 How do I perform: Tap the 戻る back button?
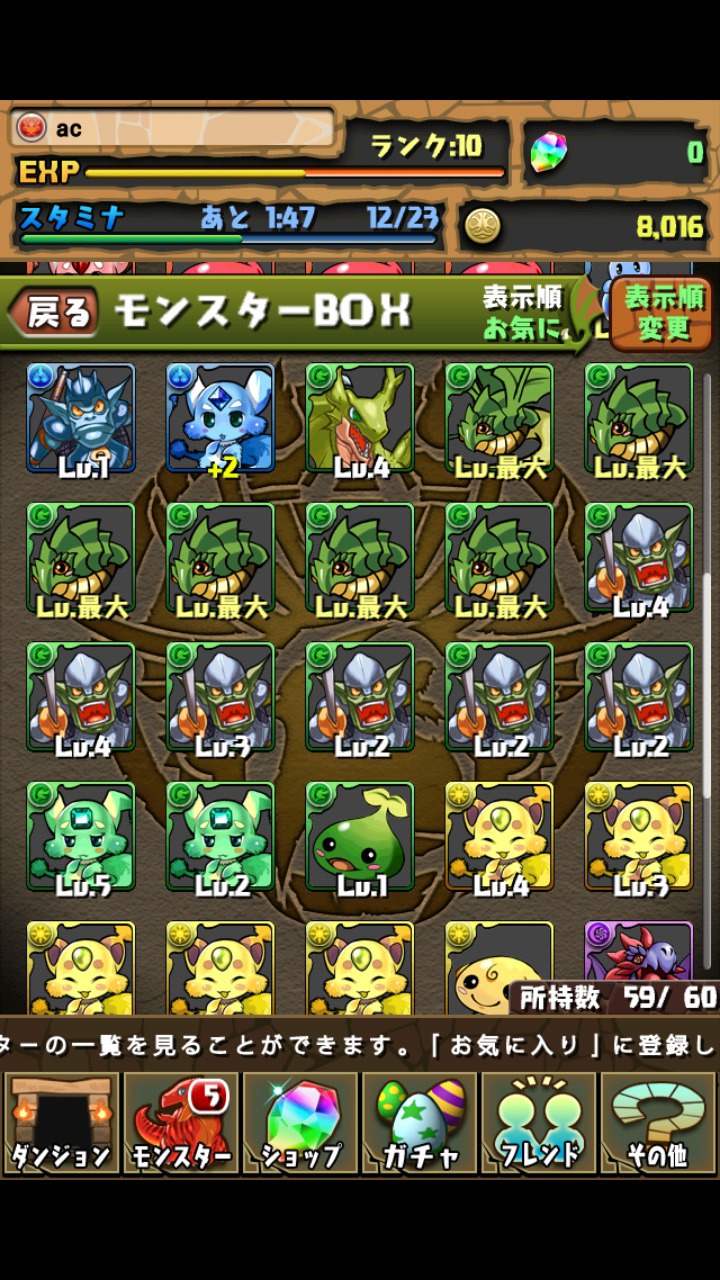(55, 313)
